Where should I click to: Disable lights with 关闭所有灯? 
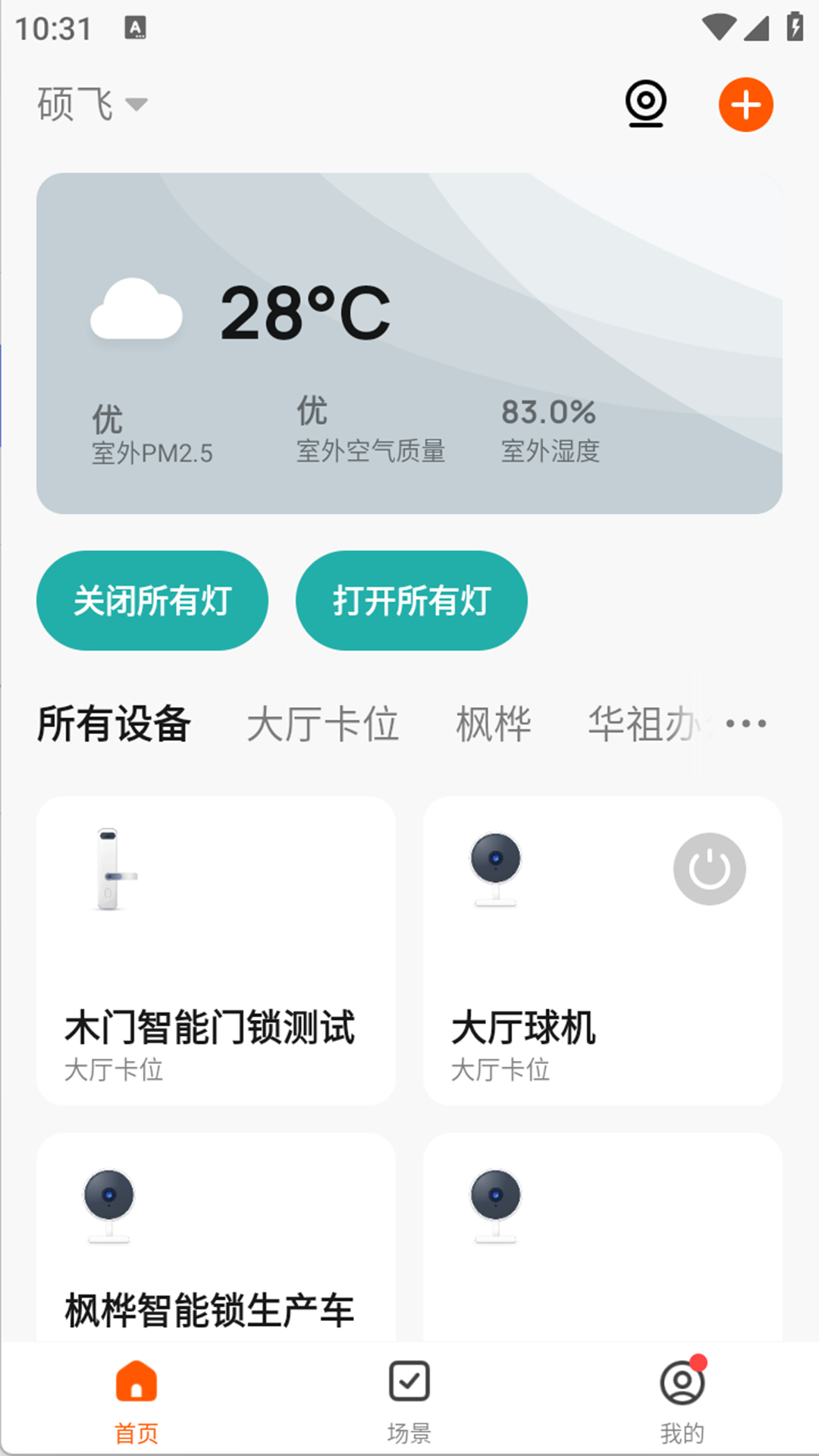click(152, 600)
